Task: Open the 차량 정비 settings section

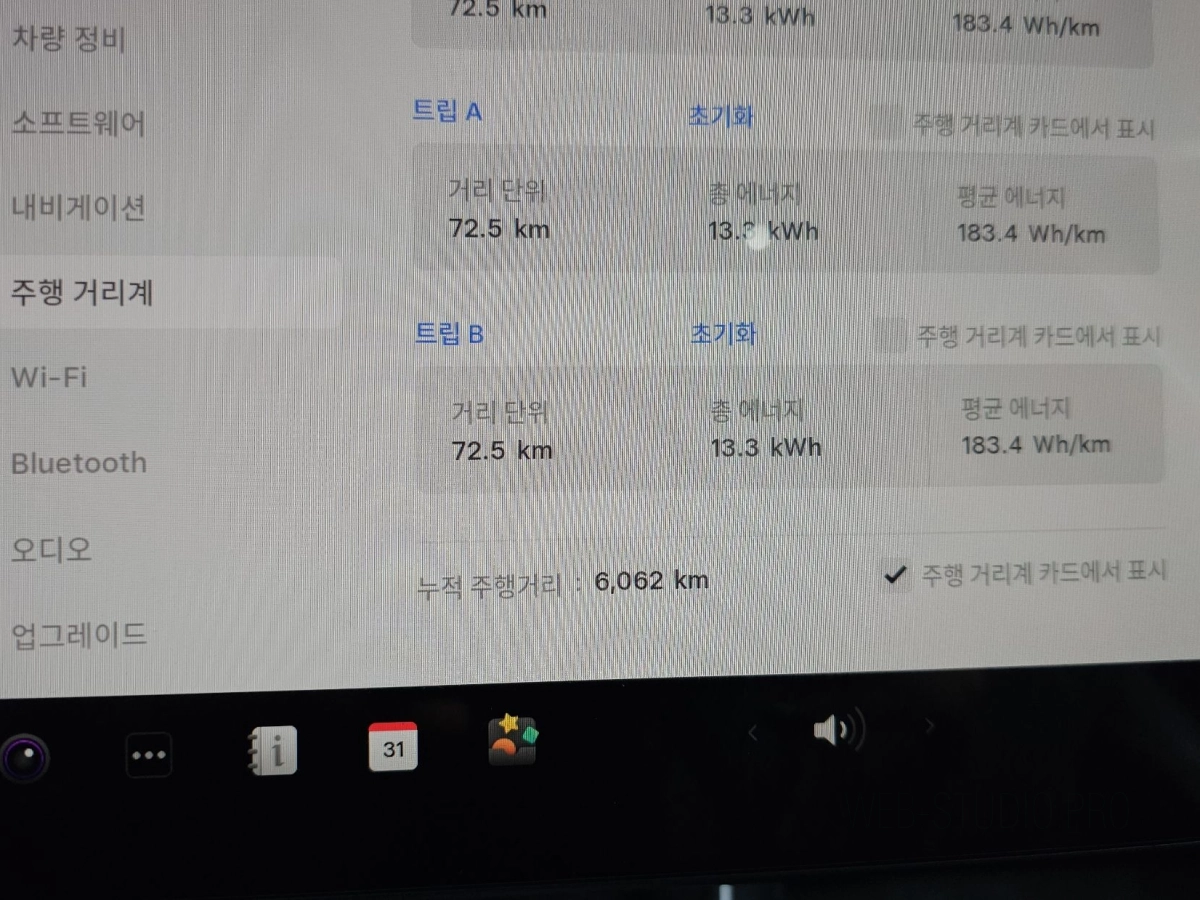Action: click(68, 39)
